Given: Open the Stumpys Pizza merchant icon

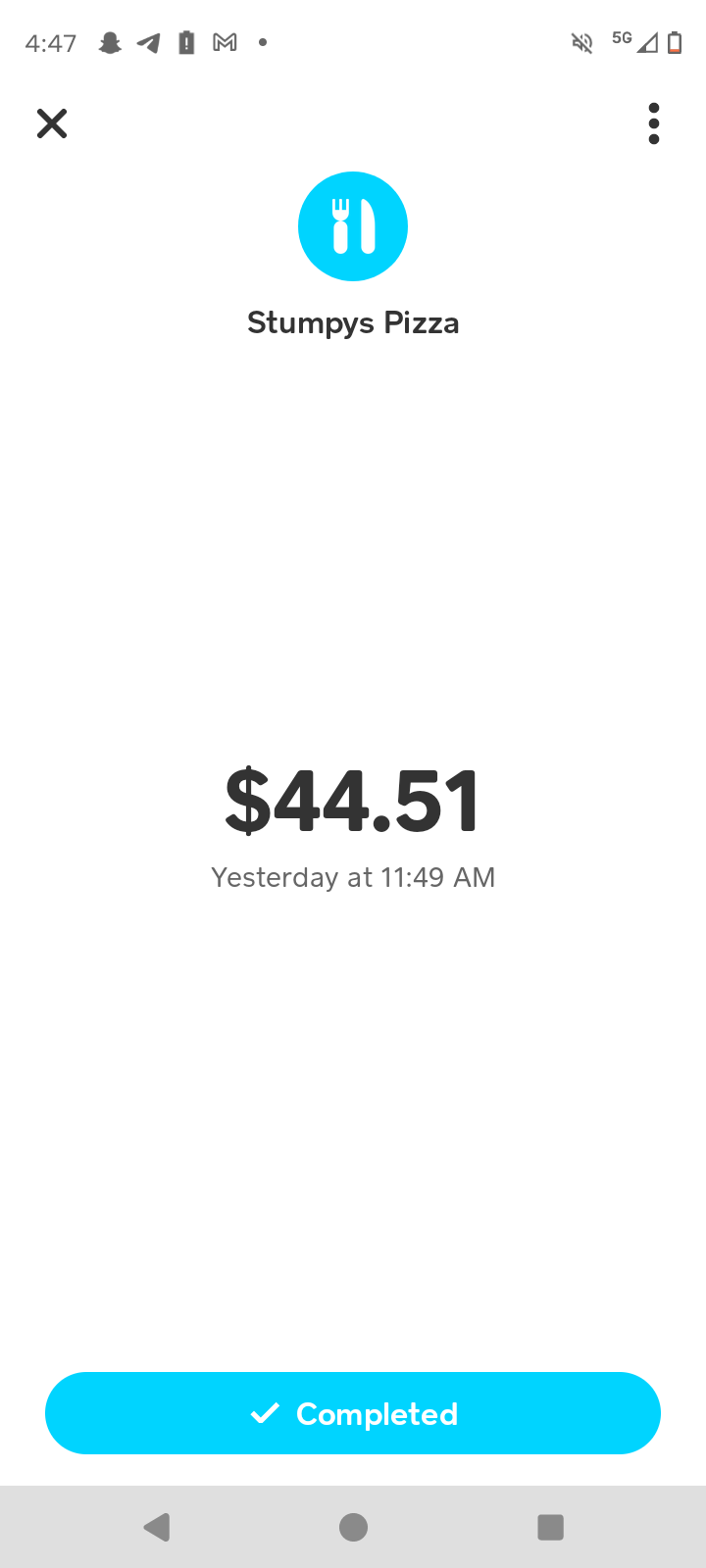Looking at the screenshot, I should pyautogui.click(x=353, y=226).
